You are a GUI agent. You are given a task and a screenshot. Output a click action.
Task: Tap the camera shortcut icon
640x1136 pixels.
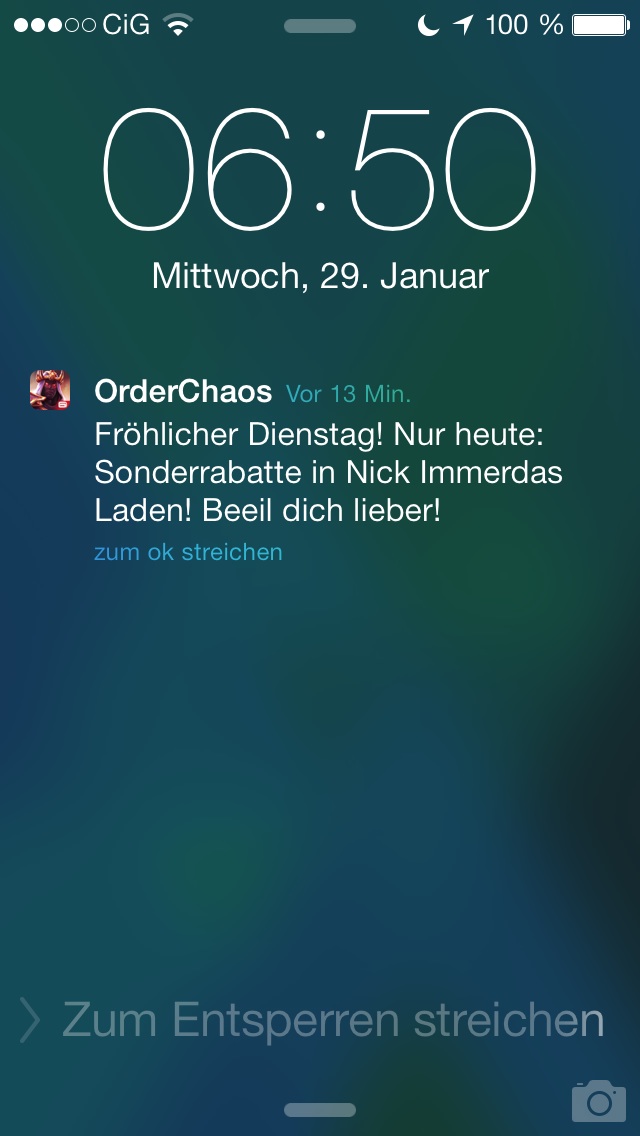coord(598,1100)
